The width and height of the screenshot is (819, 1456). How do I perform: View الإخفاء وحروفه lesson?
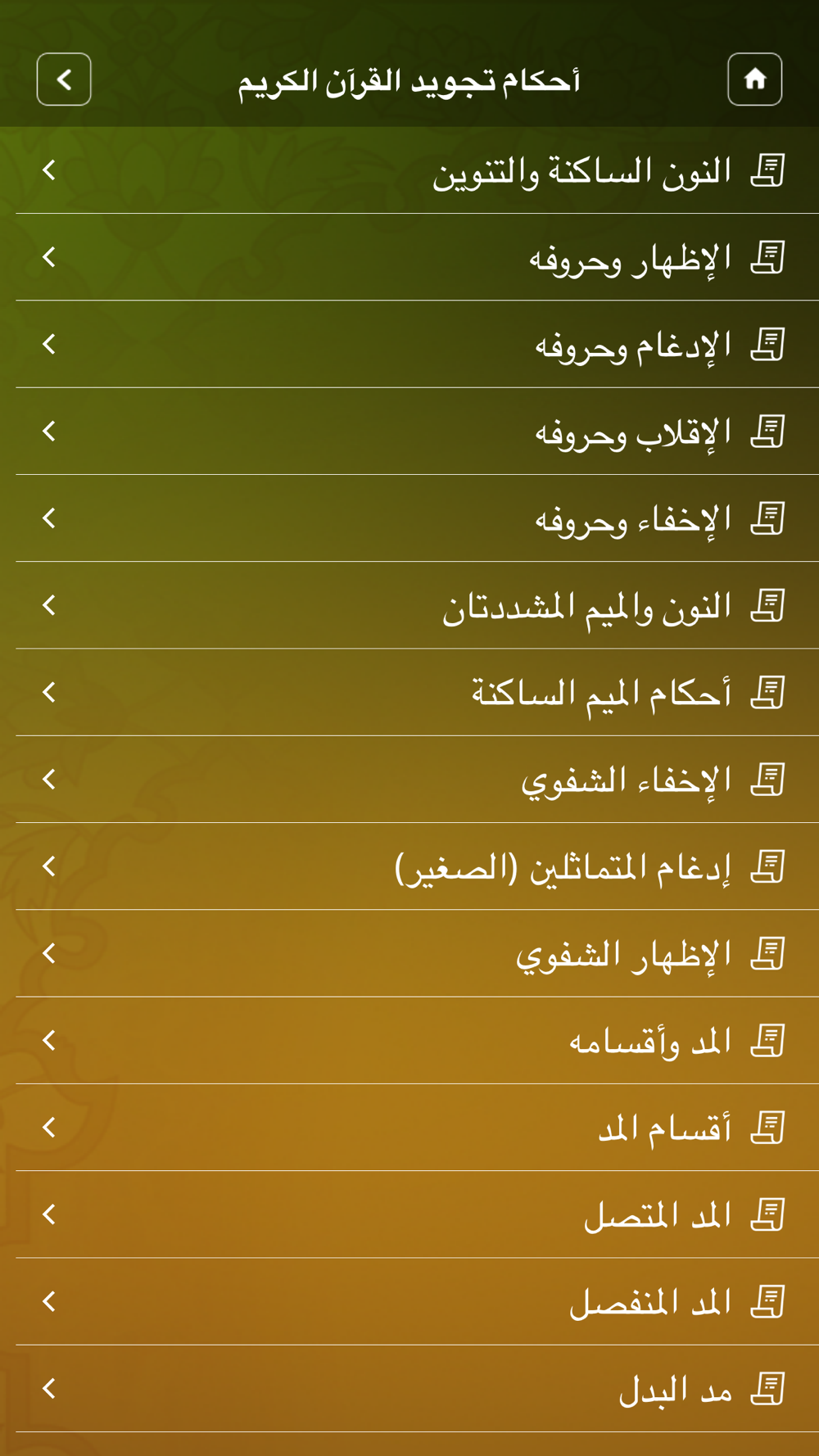click(409, 518)
